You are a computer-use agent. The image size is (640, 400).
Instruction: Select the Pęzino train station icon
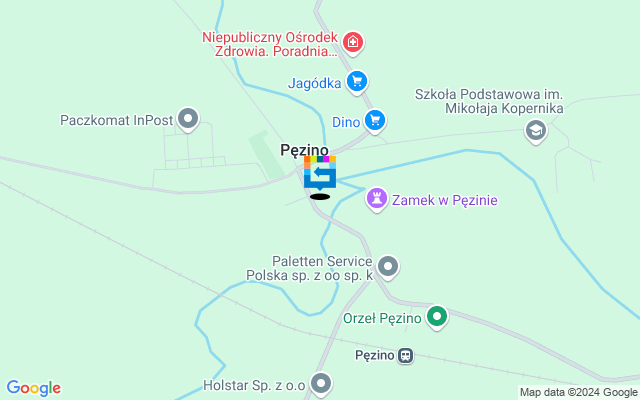tap(405, 355)
